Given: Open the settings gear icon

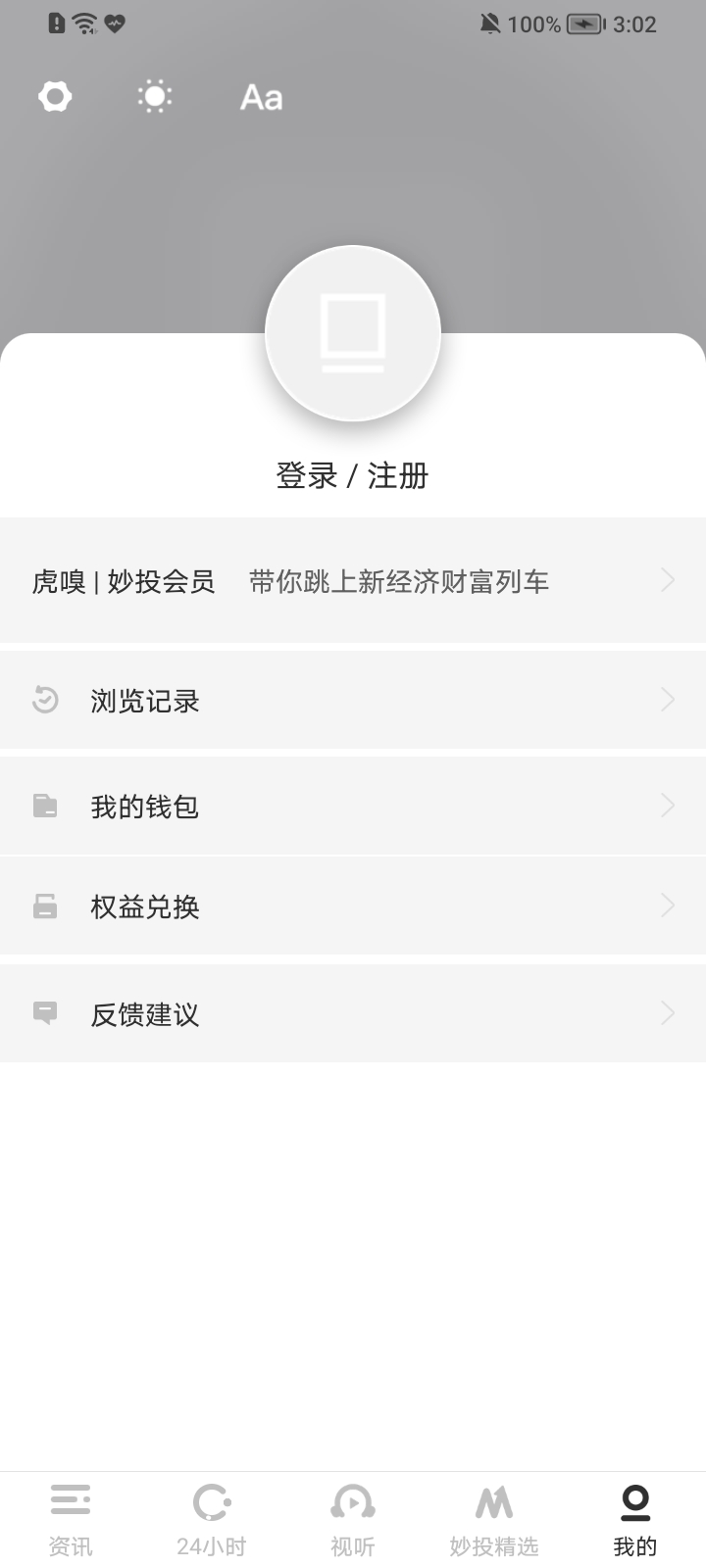Looking at the screenshot, I should pos(55,96).
